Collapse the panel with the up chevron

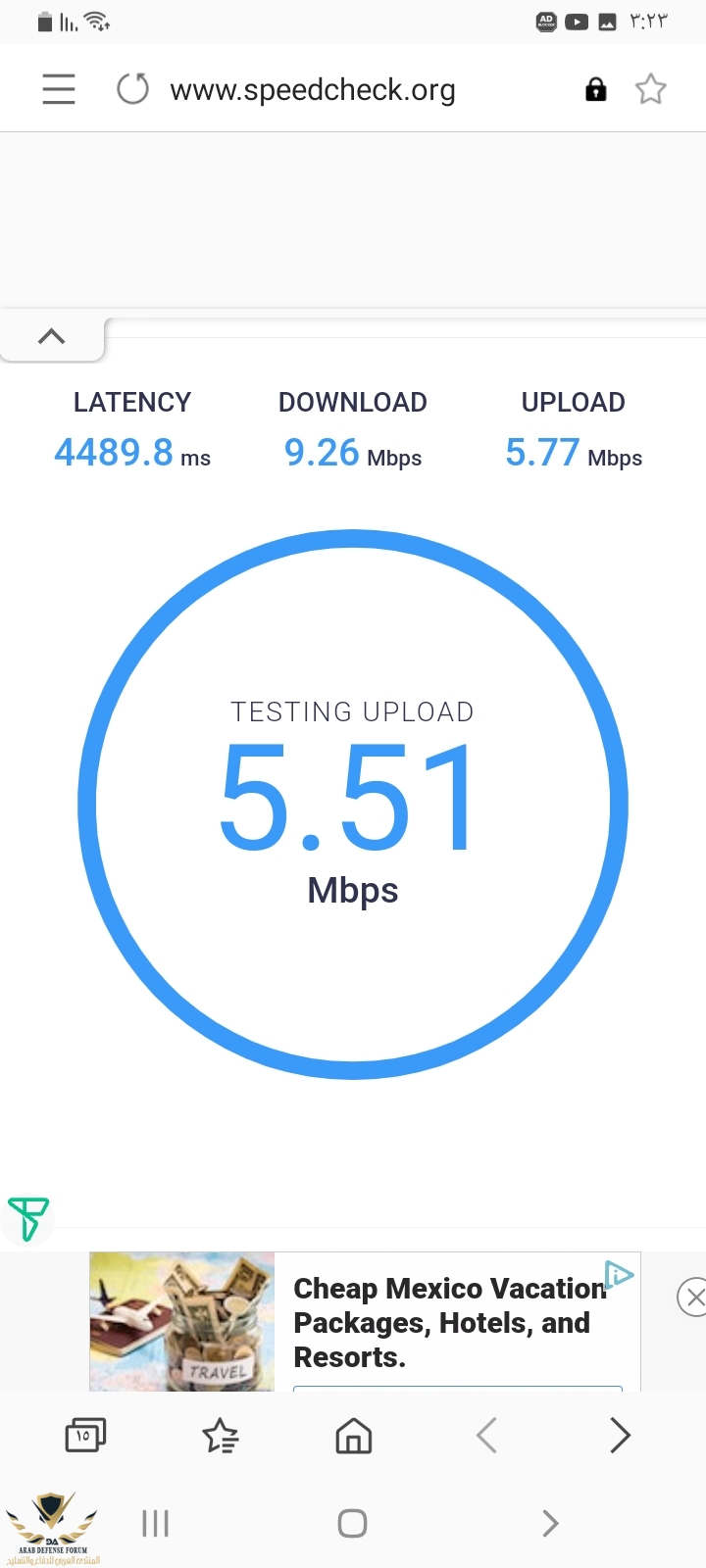(x=51, y=337)
